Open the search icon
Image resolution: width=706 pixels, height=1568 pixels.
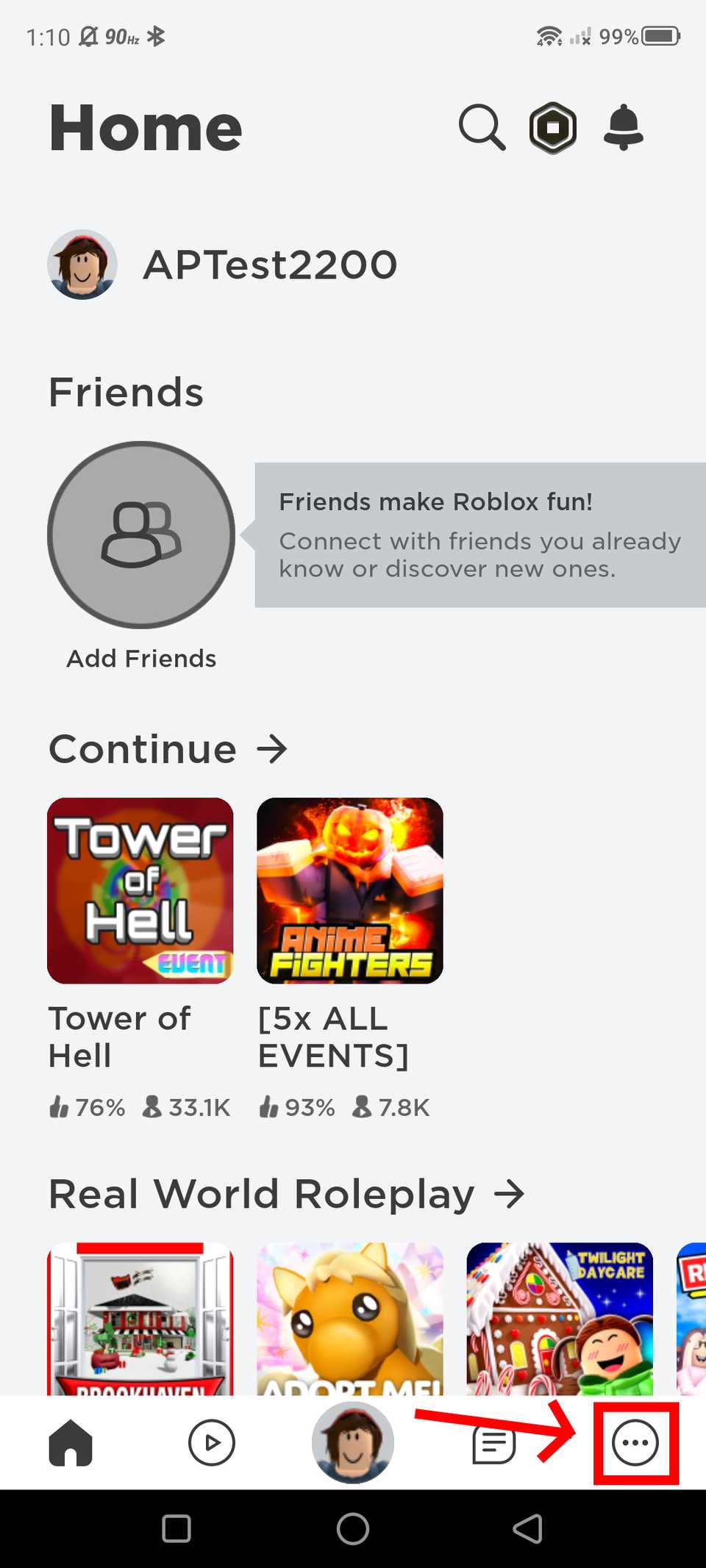[x=482, y=127]
